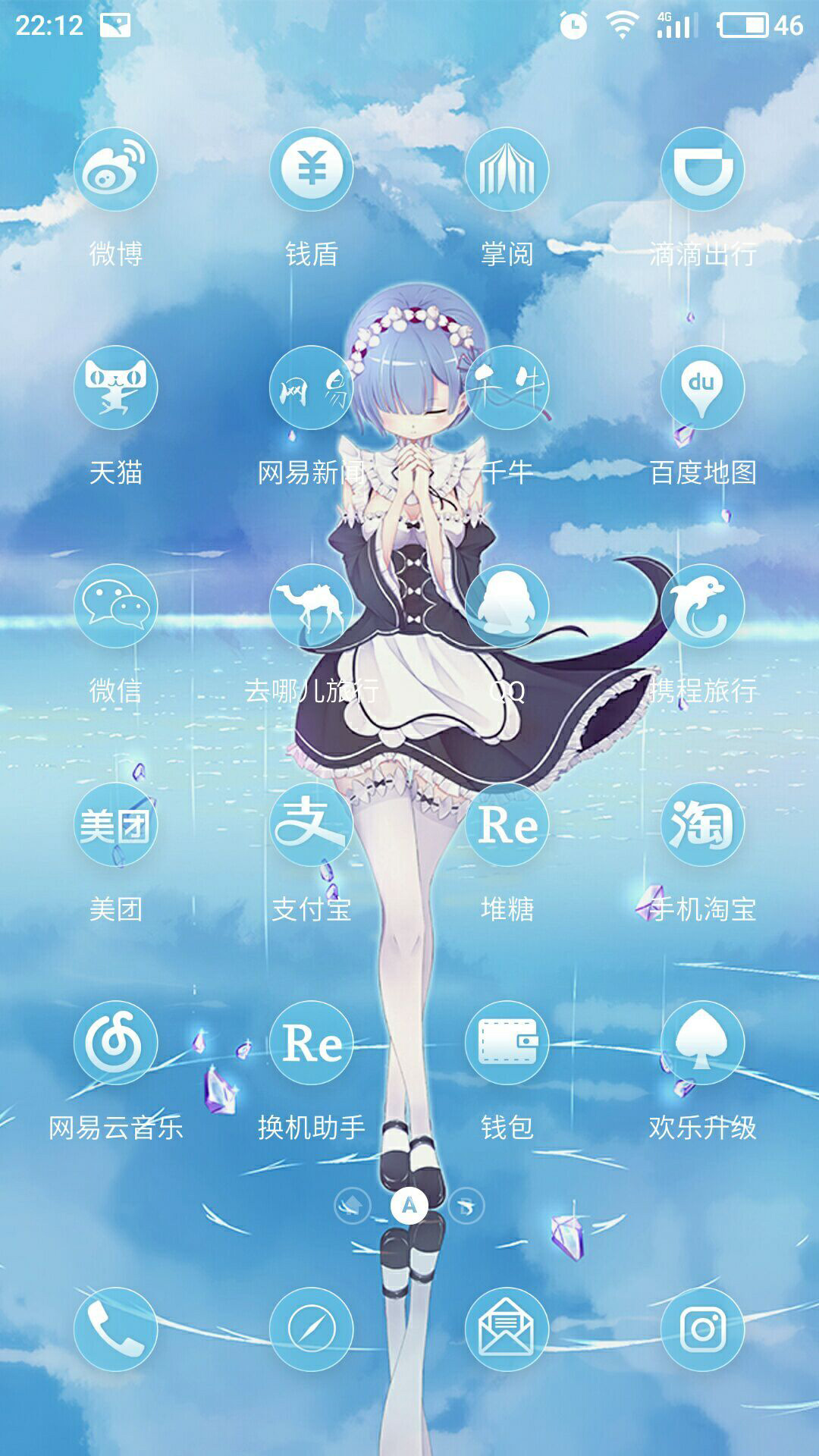Screen dimensions: 819x1456
Task: Open the QQ app
Action: pos(507,606)
